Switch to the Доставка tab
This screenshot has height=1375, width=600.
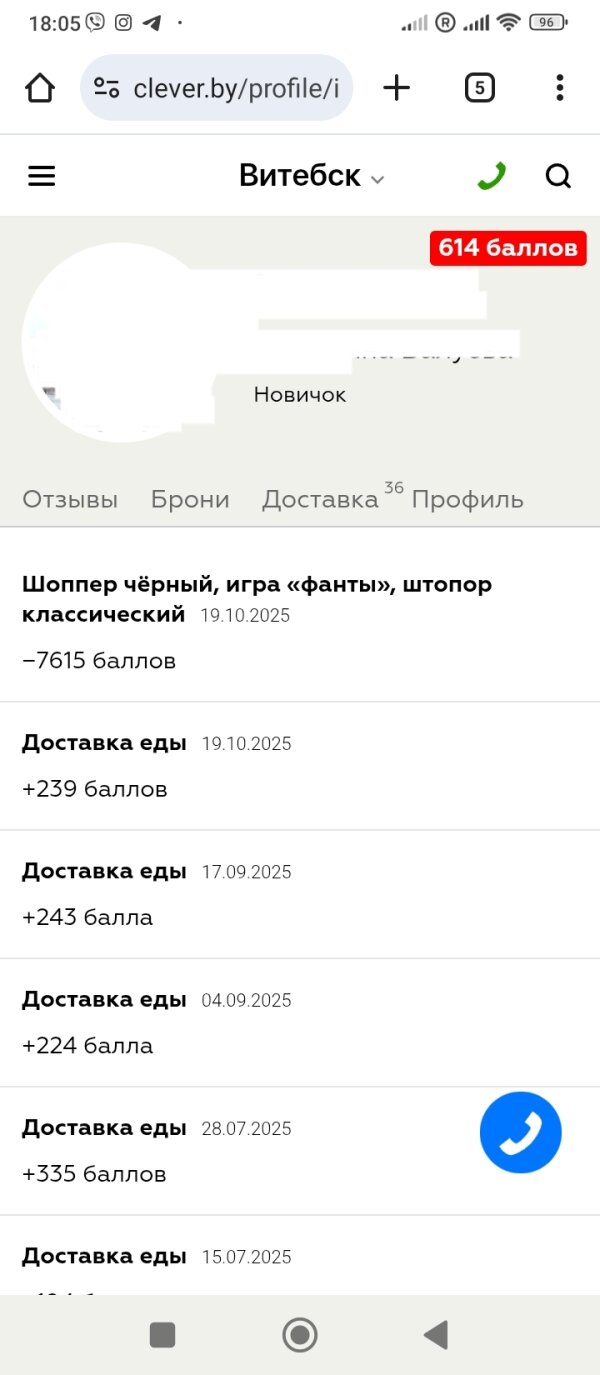320,499
